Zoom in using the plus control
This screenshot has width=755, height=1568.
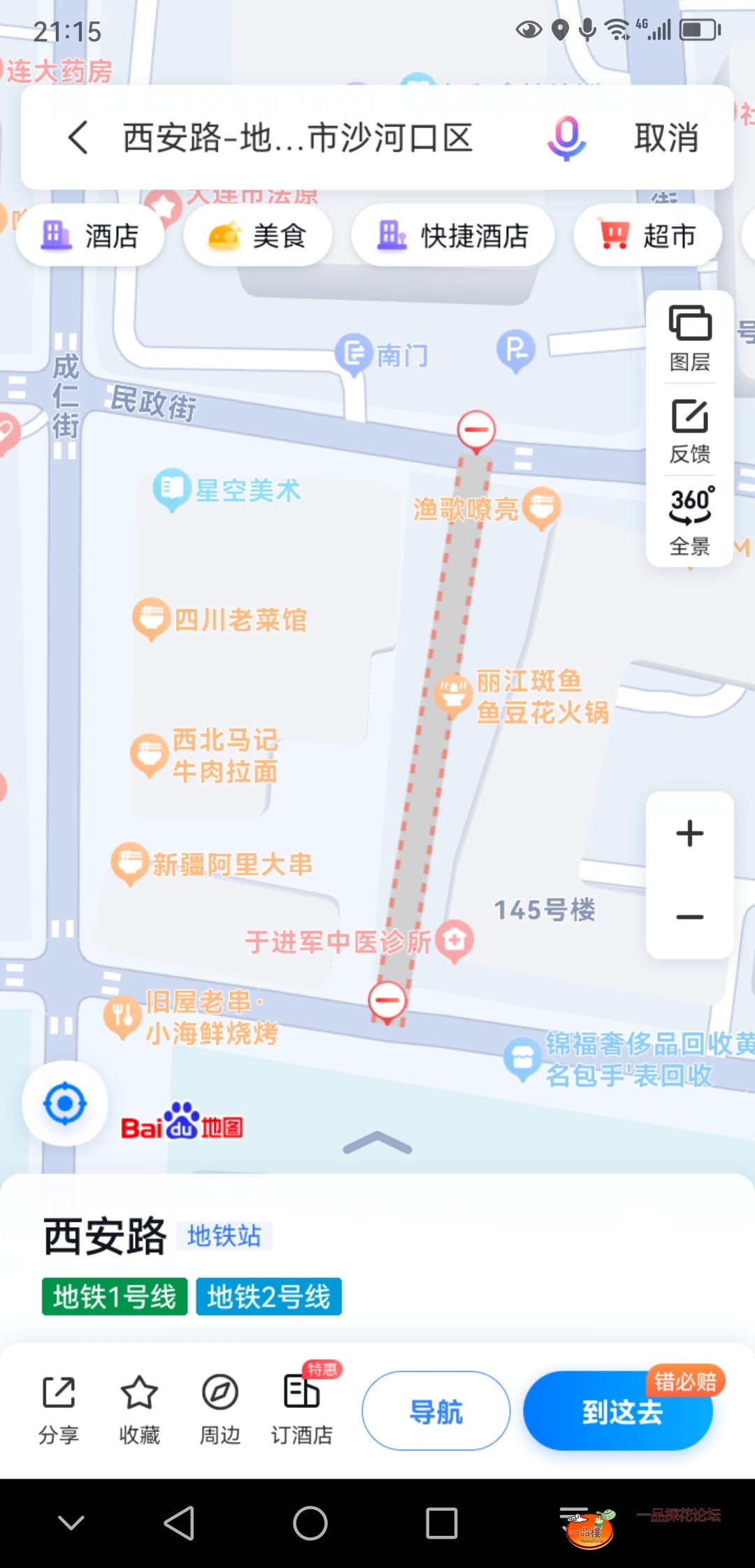click(x=689, y=832)
